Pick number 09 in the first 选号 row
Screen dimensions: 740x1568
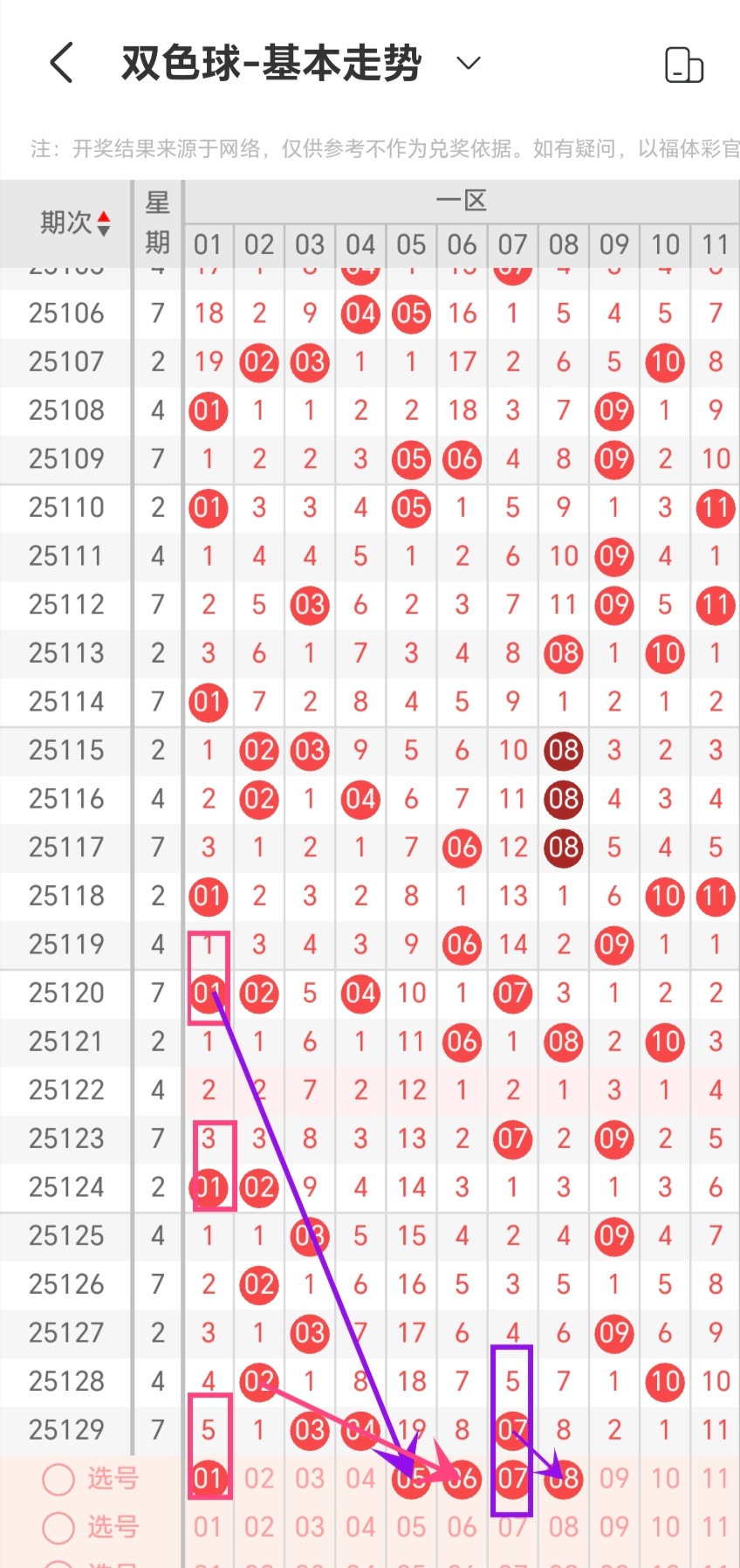pyautogui.click(x=614, y=1478)
